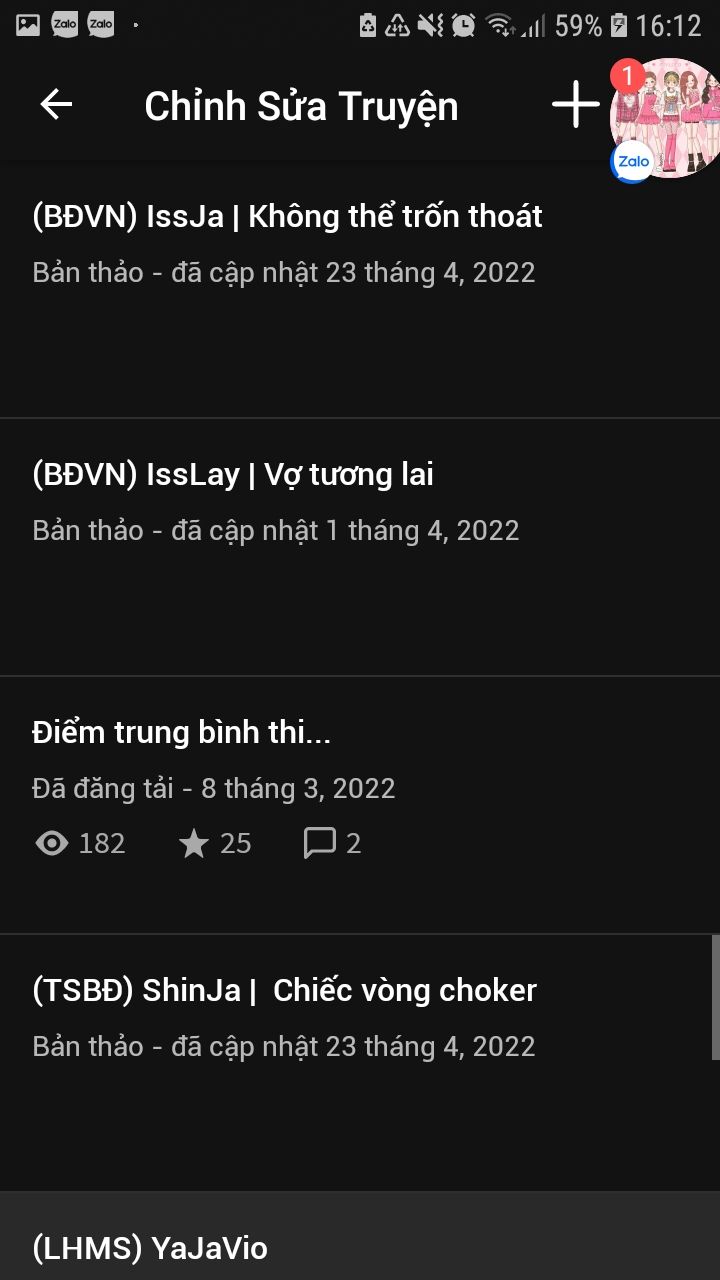Open draft IssJa | Không thể trốn thoát
The width and height of the screenshot is (720, 1280).
[x=360, y=290]
